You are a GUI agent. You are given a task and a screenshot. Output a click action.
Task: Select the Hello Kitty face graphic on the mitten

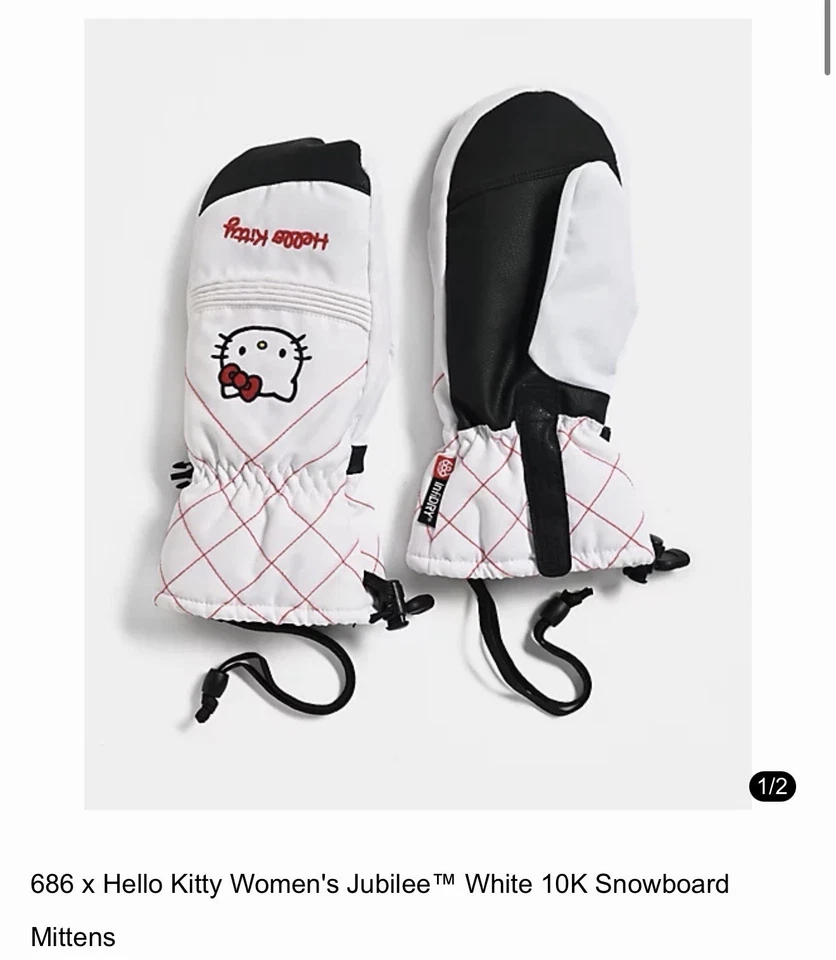click(262, 358)
